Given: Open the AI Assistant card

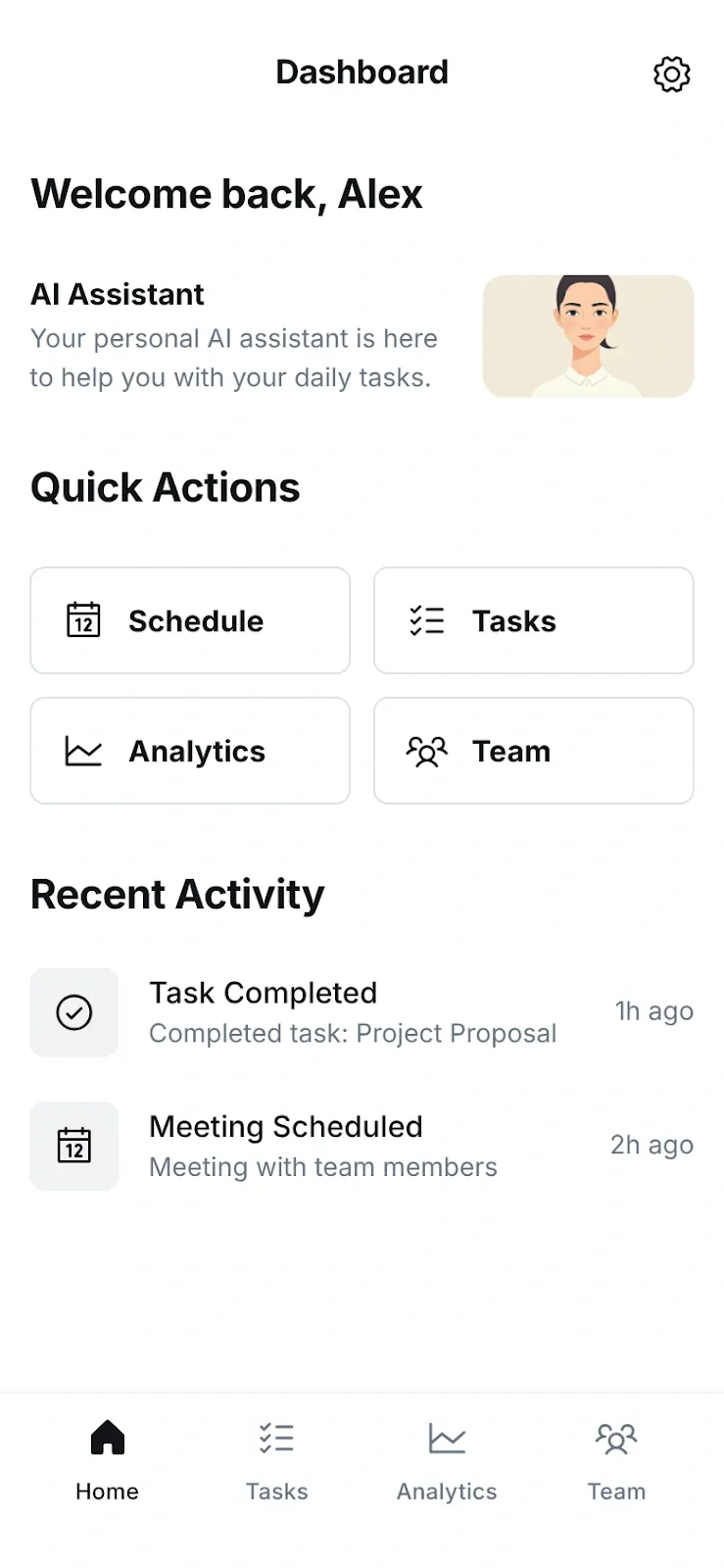Looking at the screenshot, I should (x=362, y=336).
